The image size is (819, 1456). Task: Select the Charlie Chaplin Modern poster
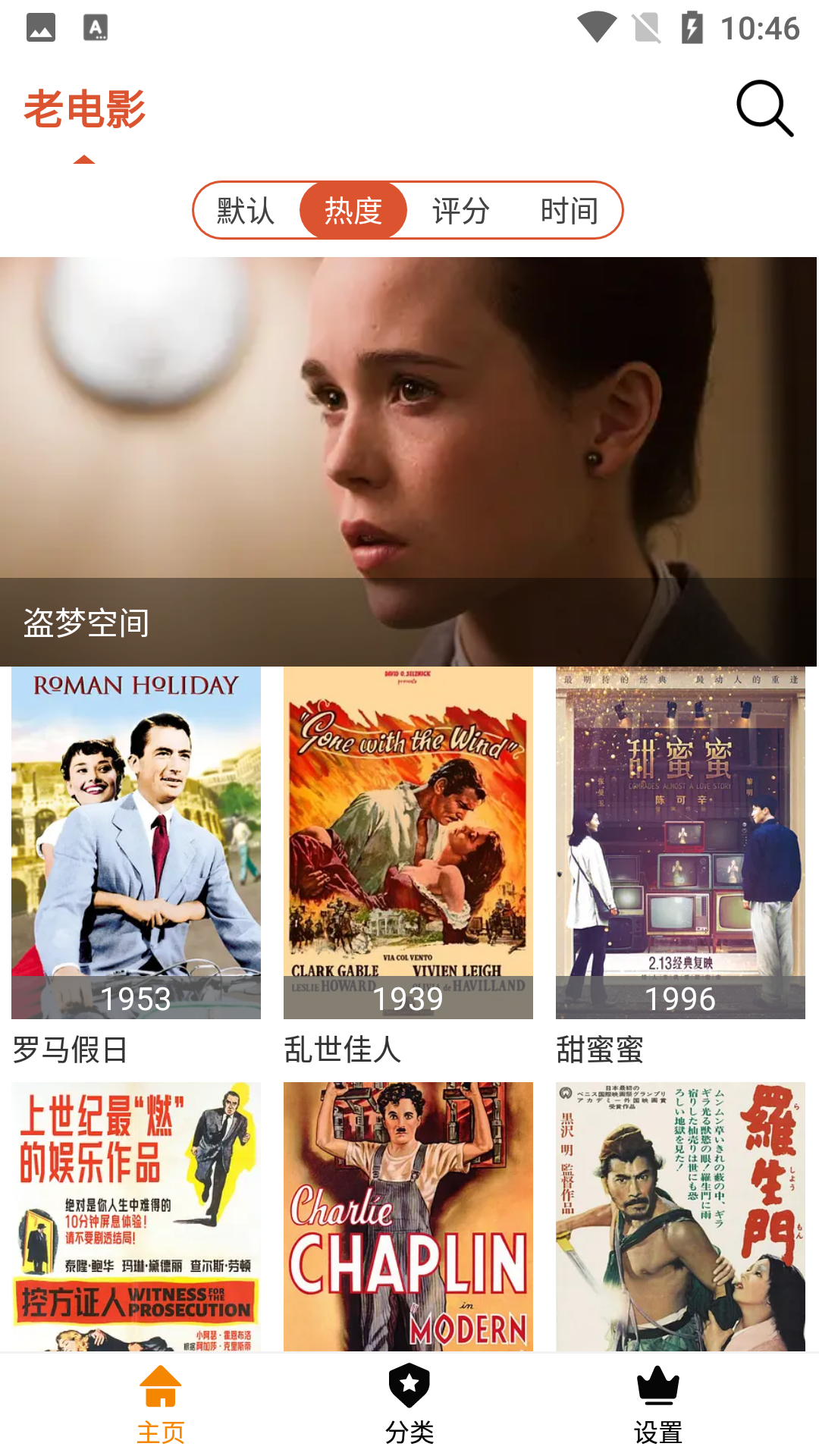(x=408, y=1216)
